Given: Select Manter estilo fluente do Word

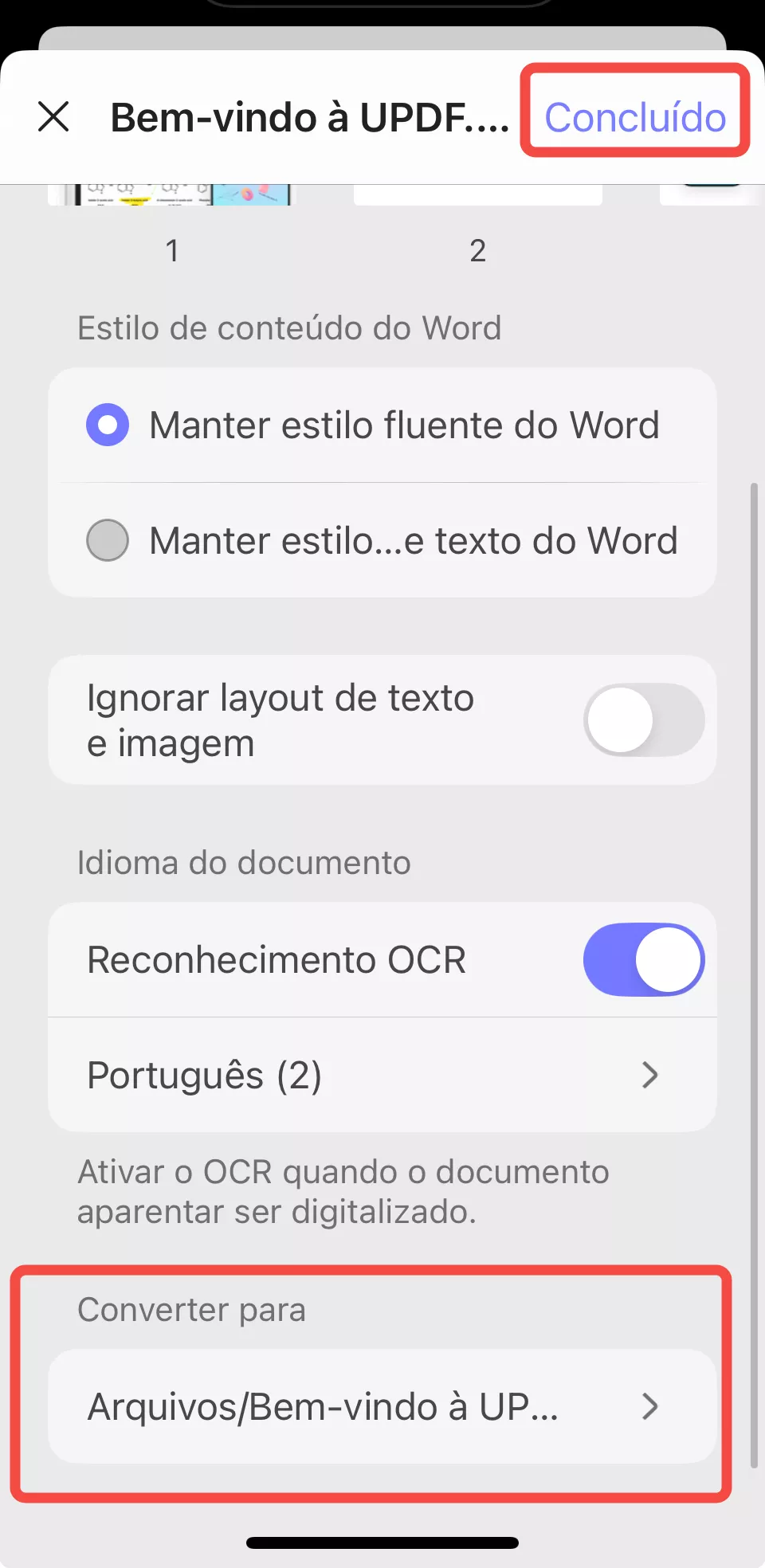Looking at the screenshot, I should pyautogui.click(x=108, y=425).
